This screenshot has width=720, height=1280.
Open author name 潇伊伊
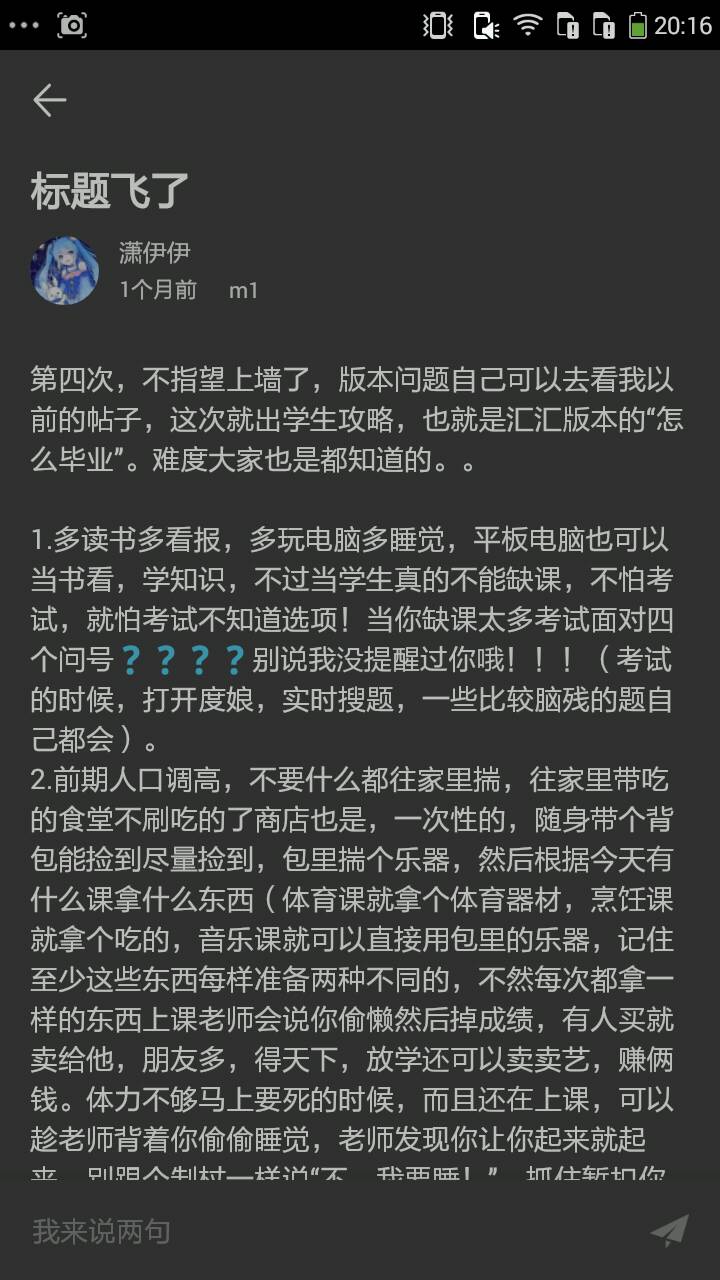coord(154,253)
